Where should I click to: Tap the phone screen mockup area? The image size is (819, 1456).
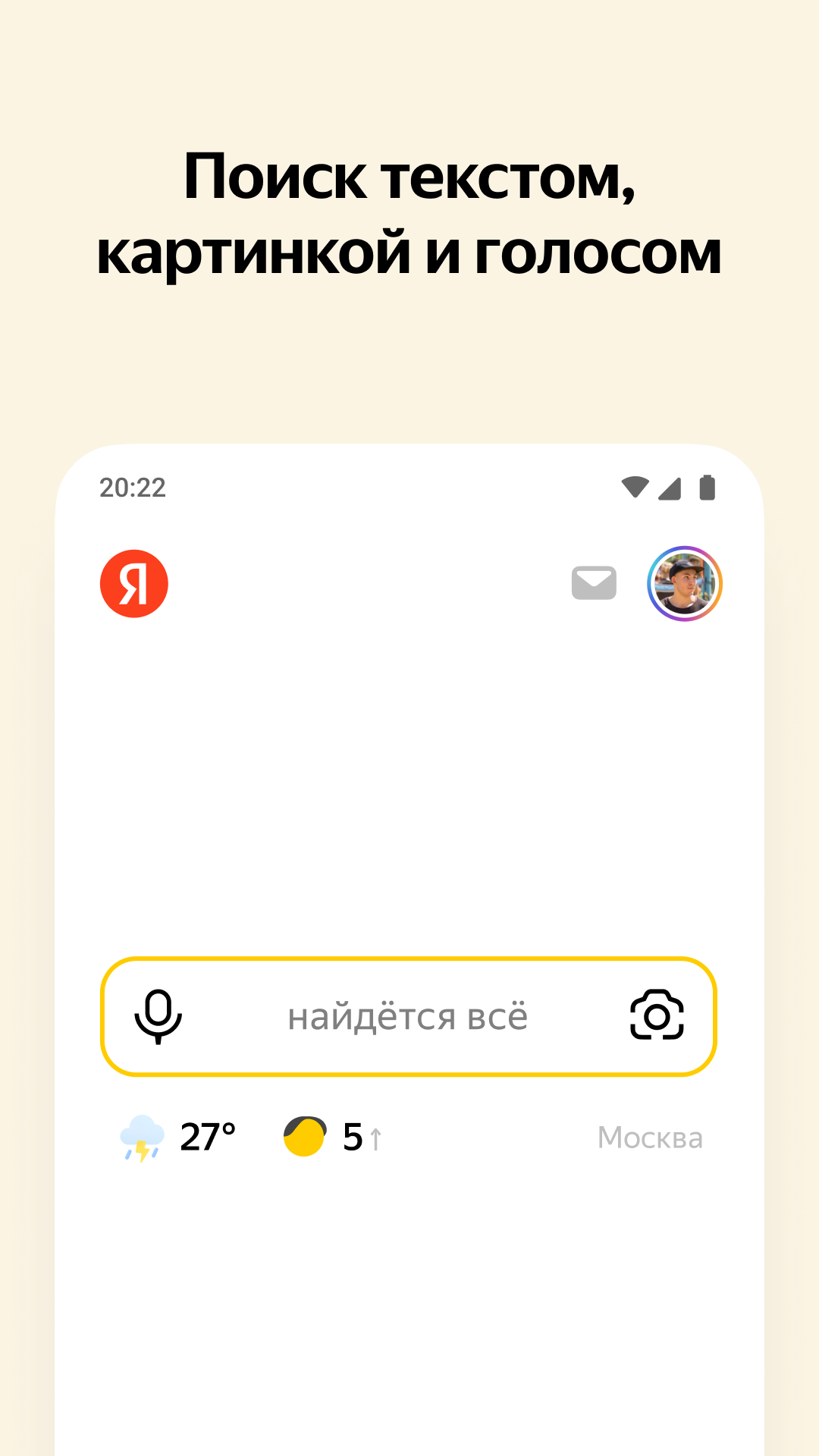[x=409, y=796]
